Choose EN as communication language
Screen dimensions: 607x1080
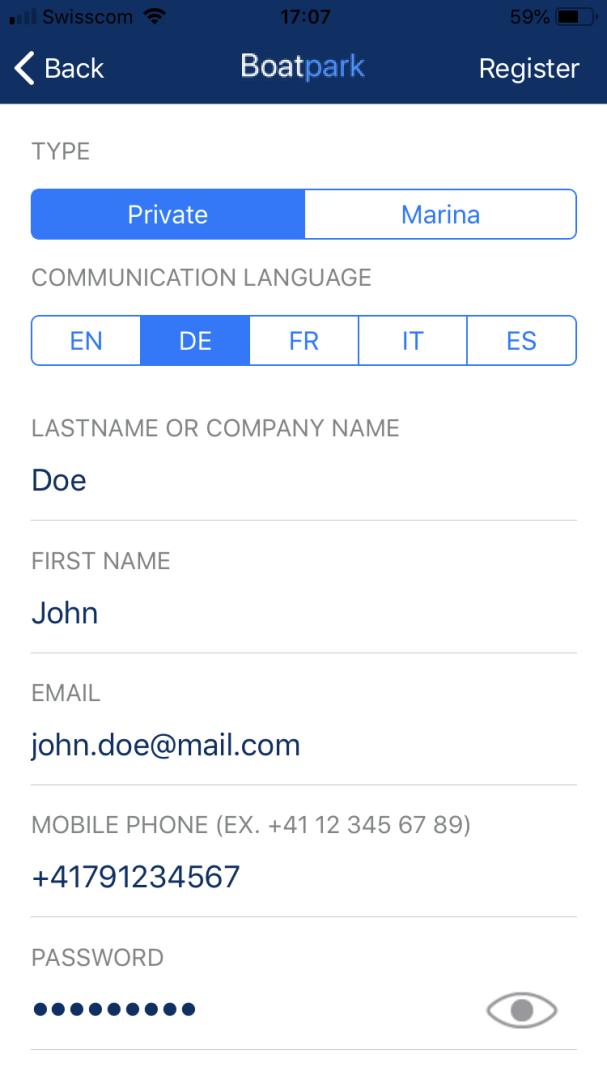86,340
